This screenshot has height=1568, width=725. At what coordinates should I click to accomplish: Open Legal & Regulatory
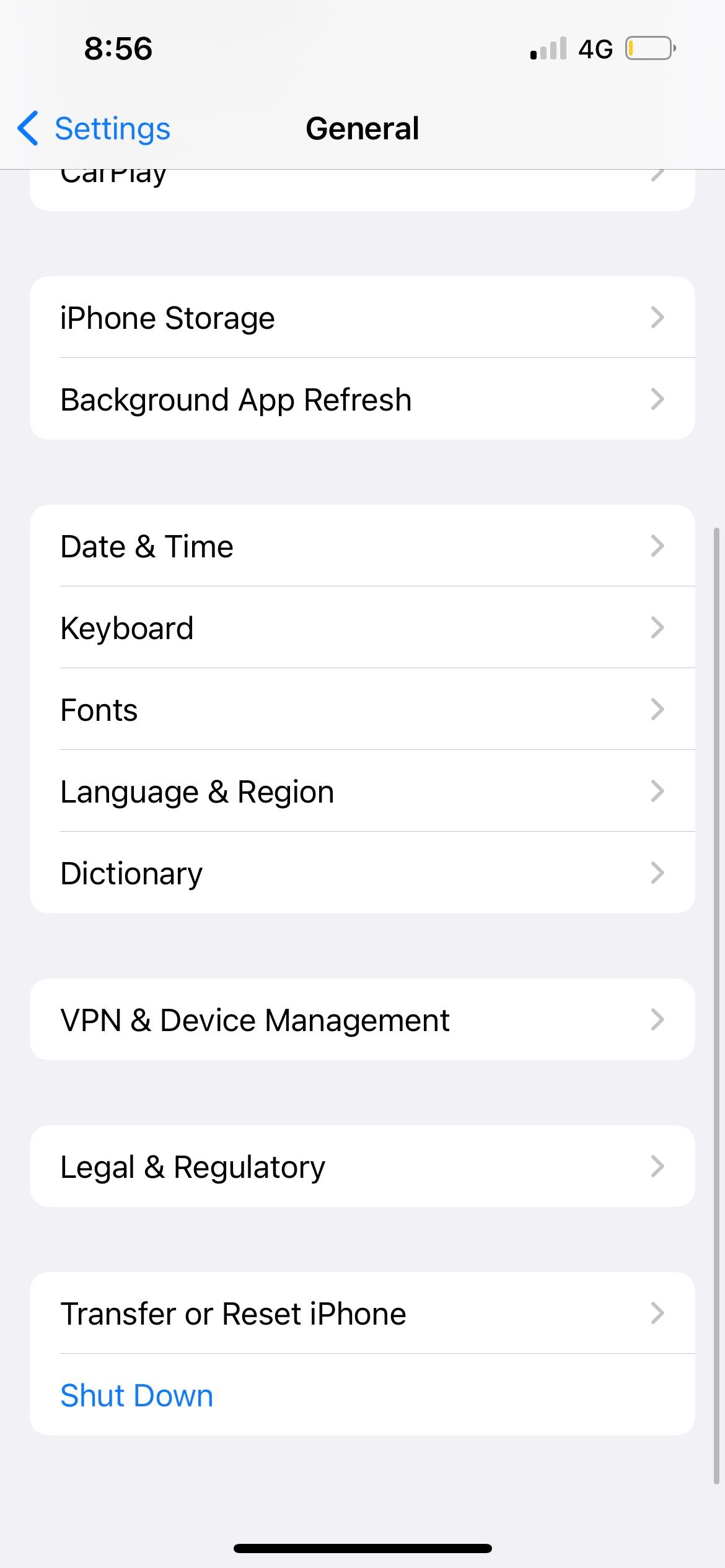362,1166
